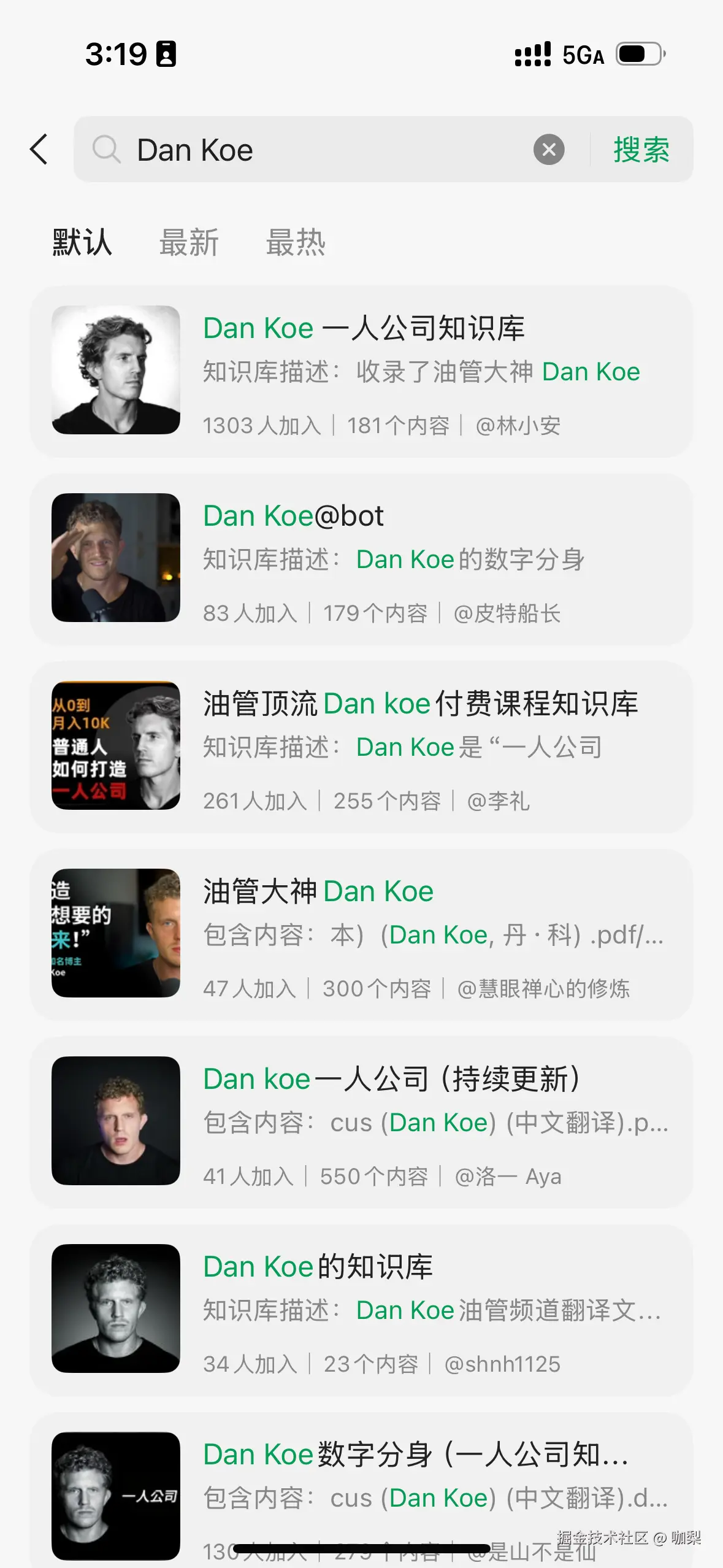Open Dan Koe 的知识库 entry
Viewport: 723px width, 1568px height.
pyautogui.click(x=318, y=1266)
